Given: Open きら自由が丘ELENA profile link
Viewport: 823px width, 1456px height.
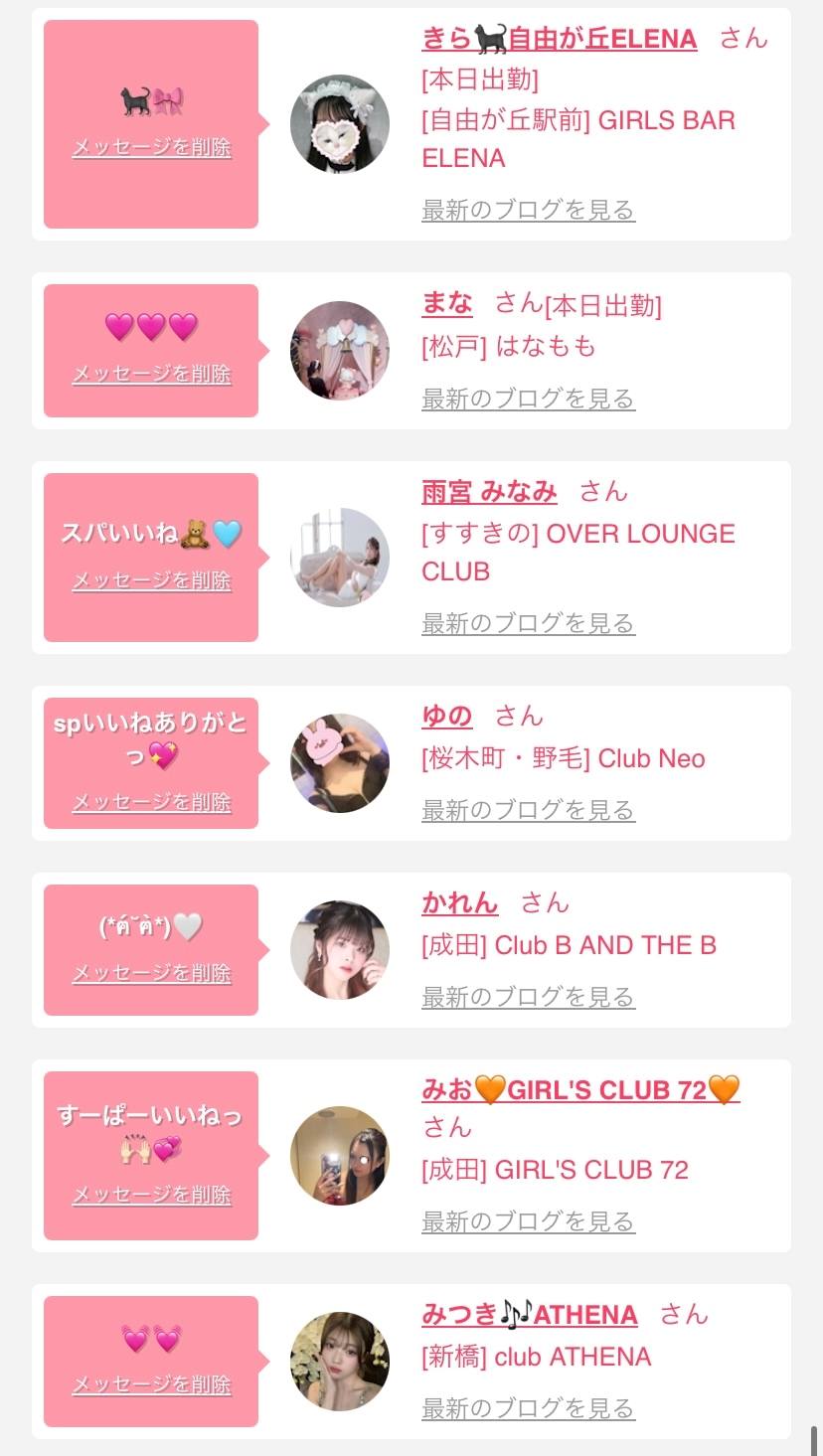Looking at the screenshot, I should 559,40.
